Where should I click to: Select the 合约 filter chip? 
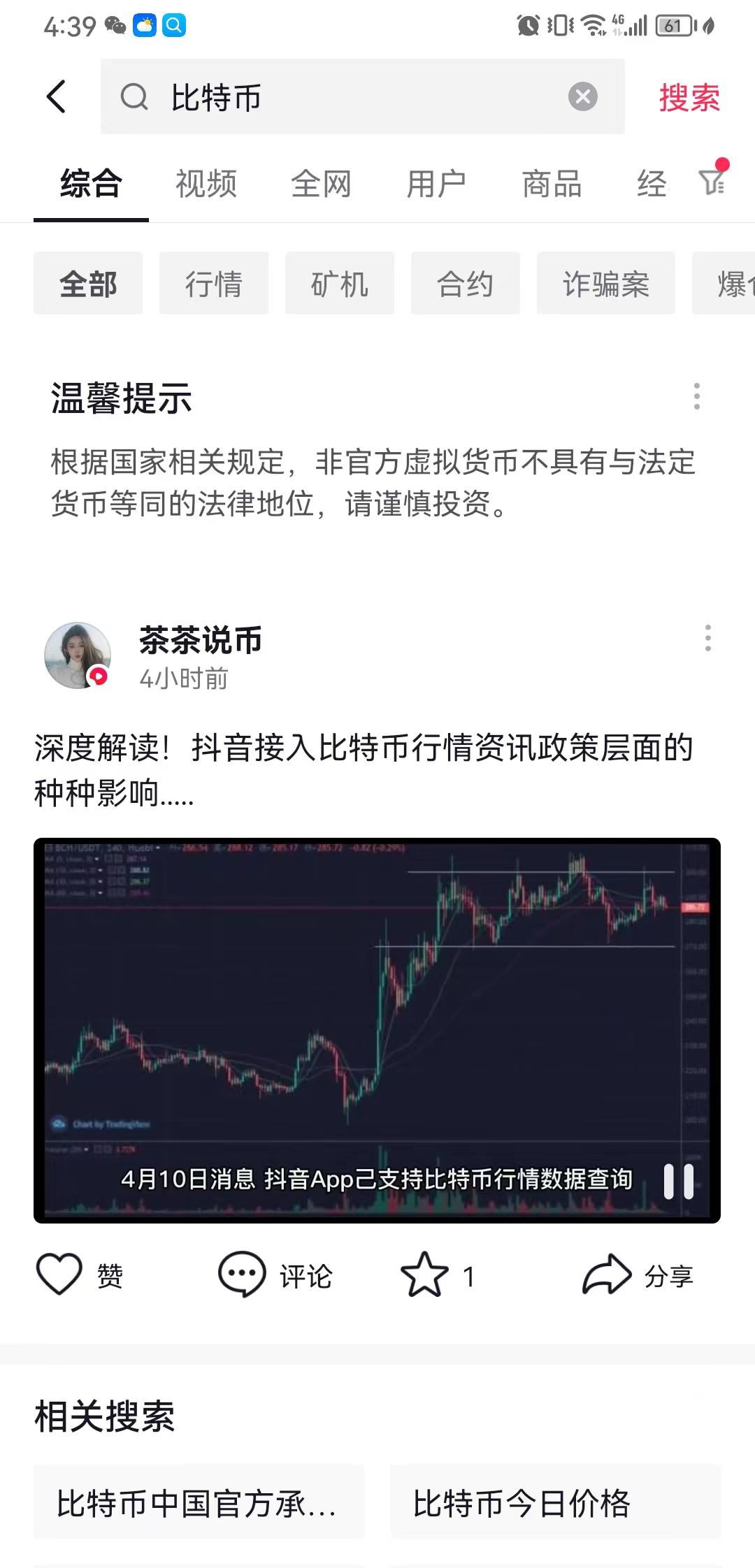pyautogui.click(x=465, y=284)
